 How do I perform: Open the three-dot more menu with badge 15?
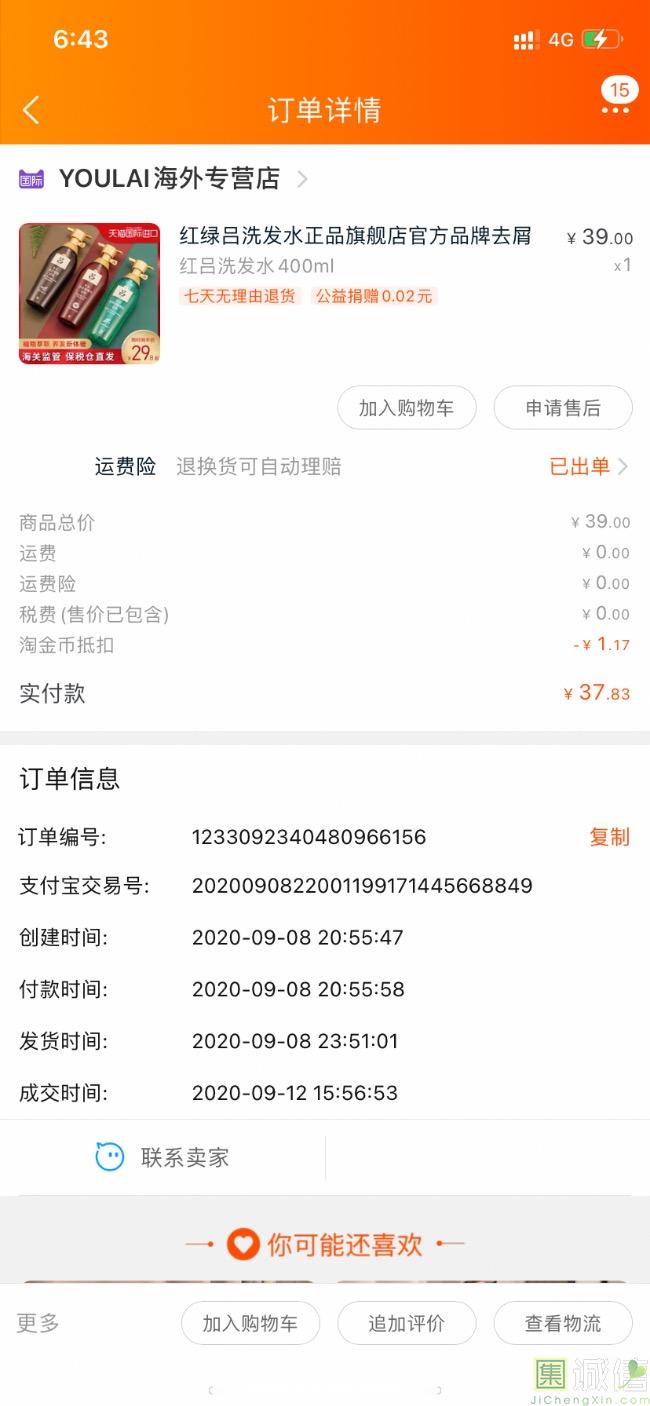617,100
